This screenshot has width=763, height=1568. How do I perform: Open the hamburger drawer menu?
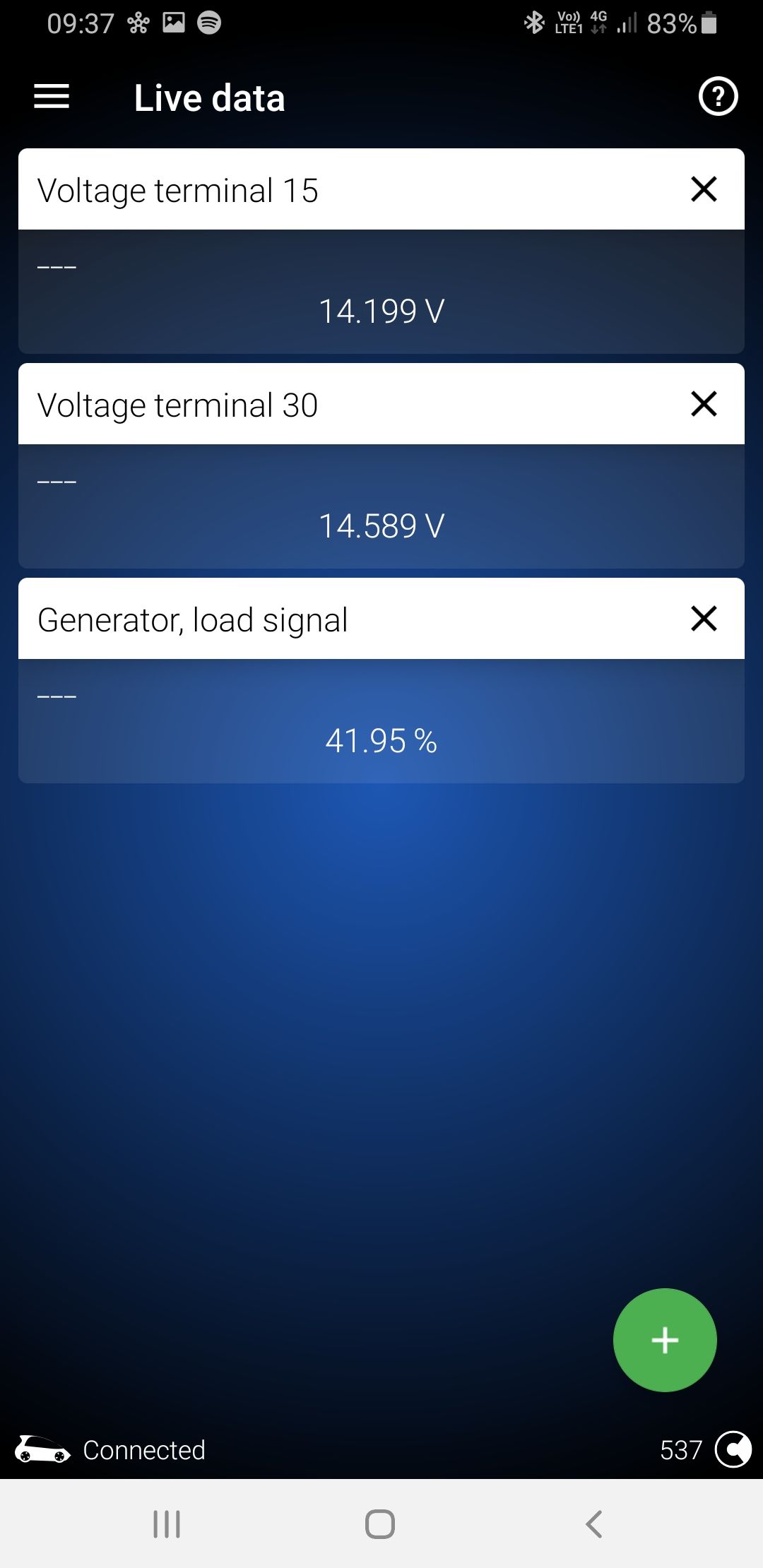(52, 97)
